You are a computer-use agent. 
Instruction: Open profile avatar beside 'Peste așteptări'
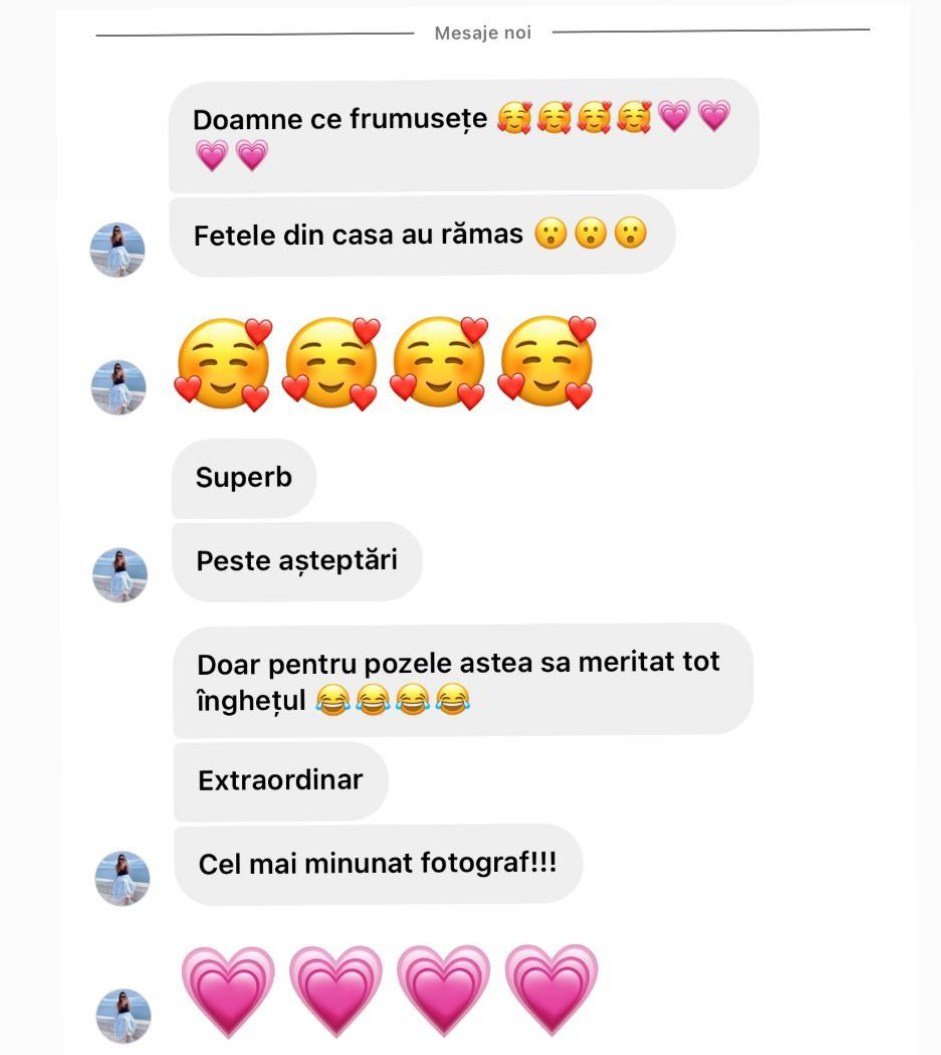pos(120,575)
